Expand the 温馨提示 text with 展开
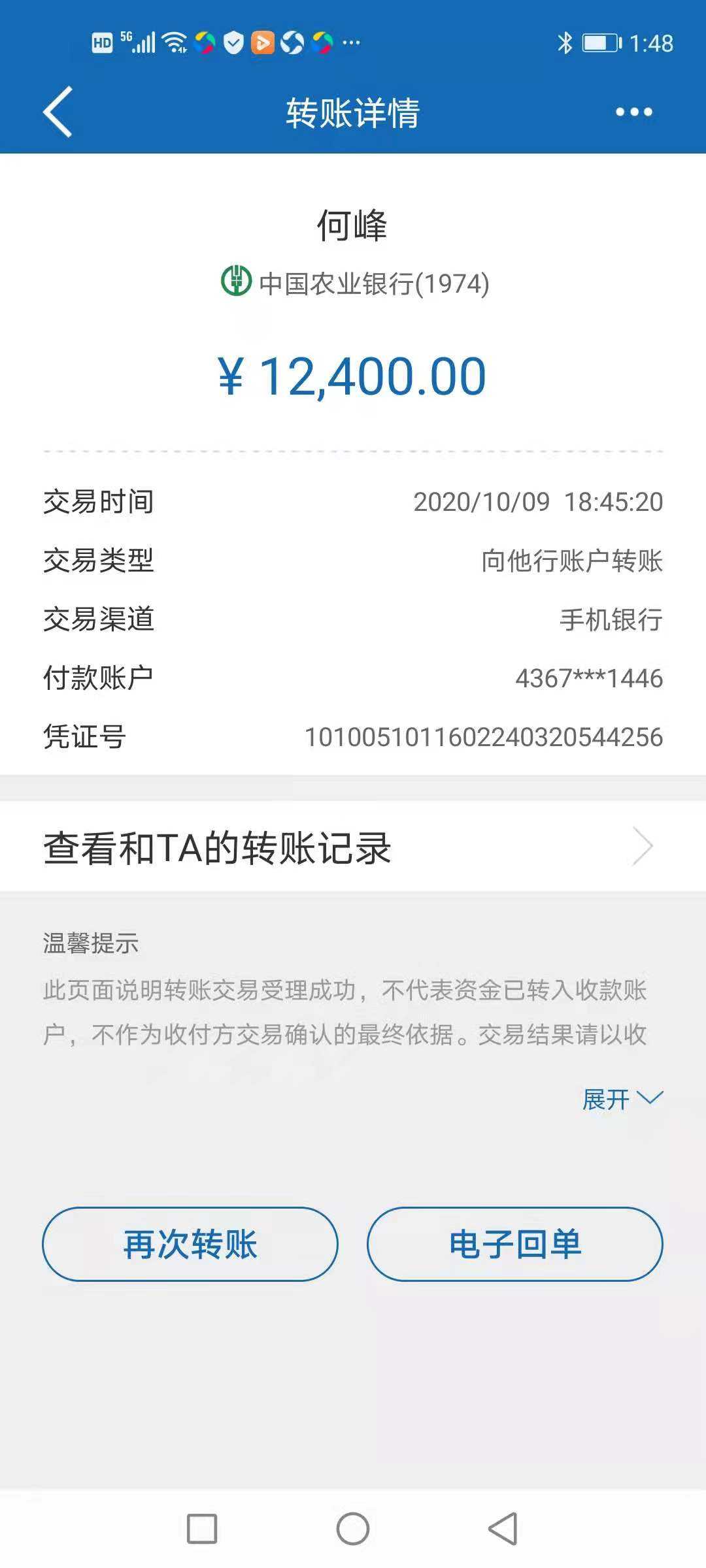Viewport: 706px width, 1568px height. pyautogui.click(x=622, y=1099)
